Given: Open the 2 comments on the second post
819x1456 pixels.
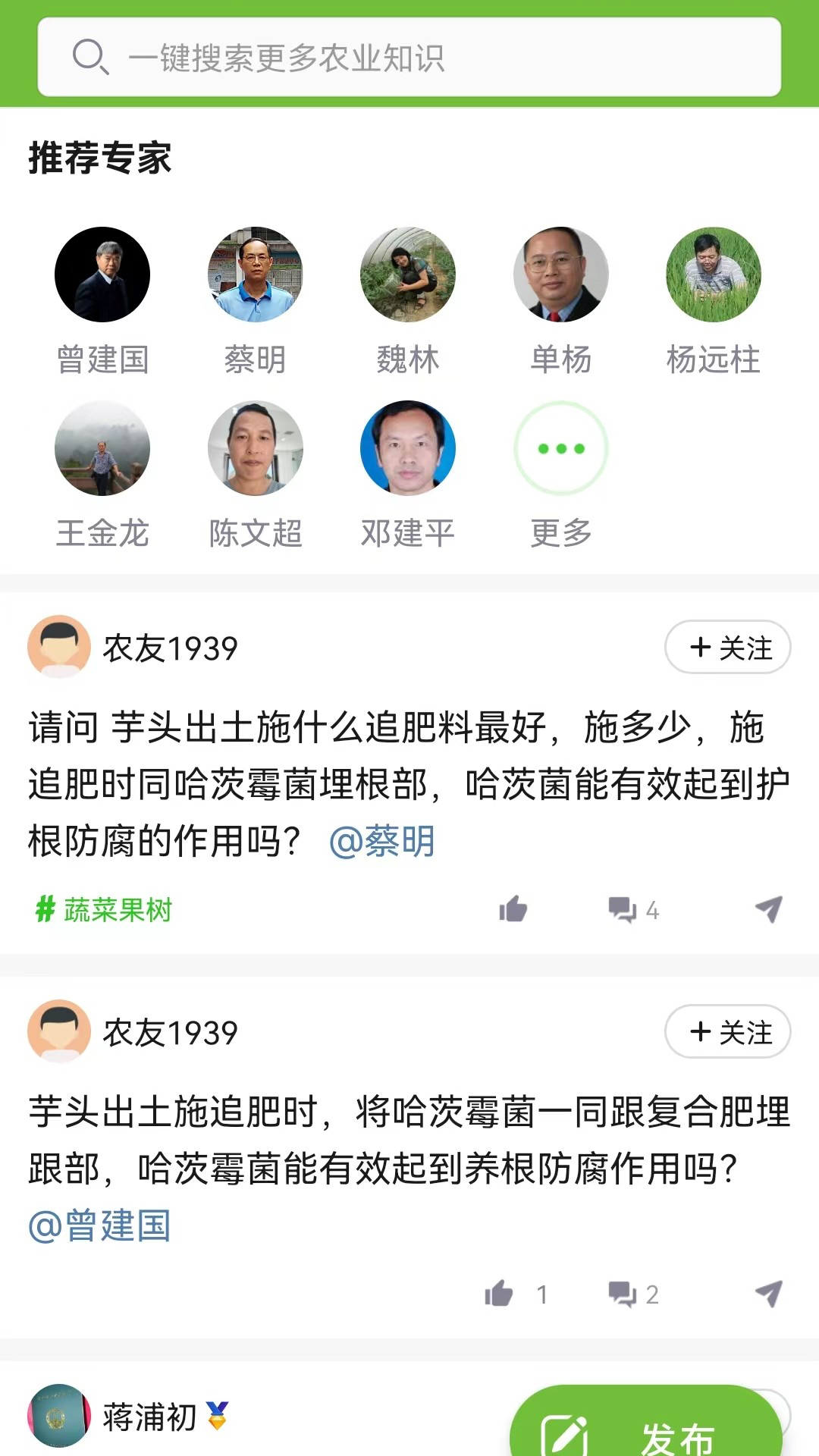Looking at the screenshot, I should [623, 1294].
